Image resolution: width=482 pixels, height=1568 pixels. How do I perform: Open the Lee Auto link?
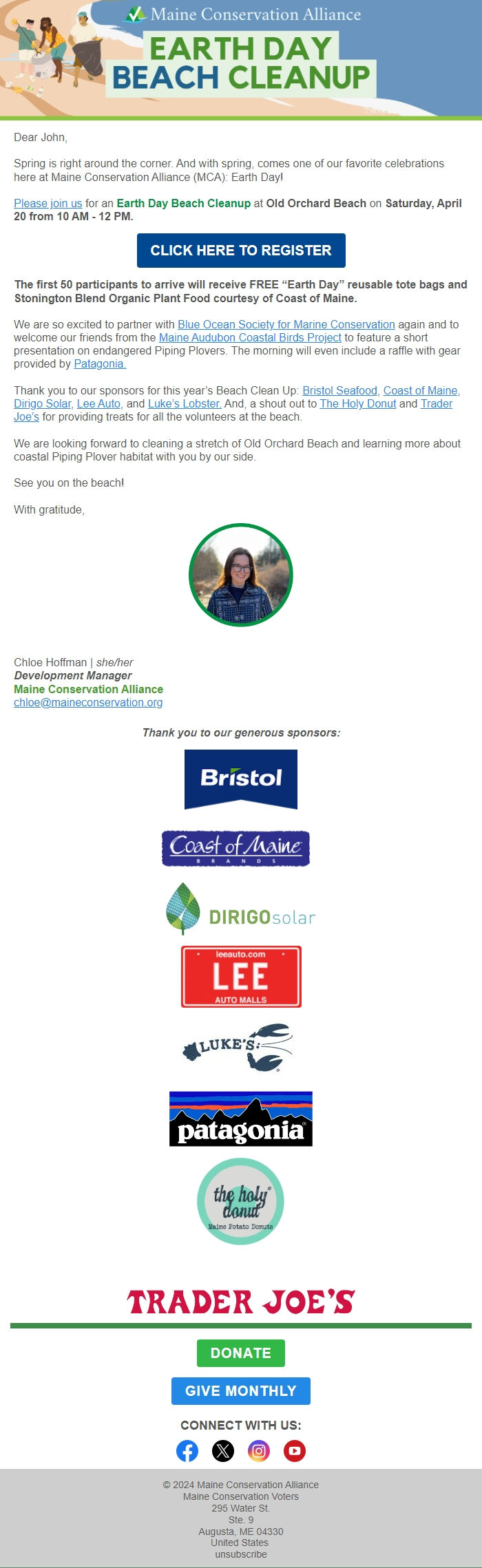[x=98, y=404]
